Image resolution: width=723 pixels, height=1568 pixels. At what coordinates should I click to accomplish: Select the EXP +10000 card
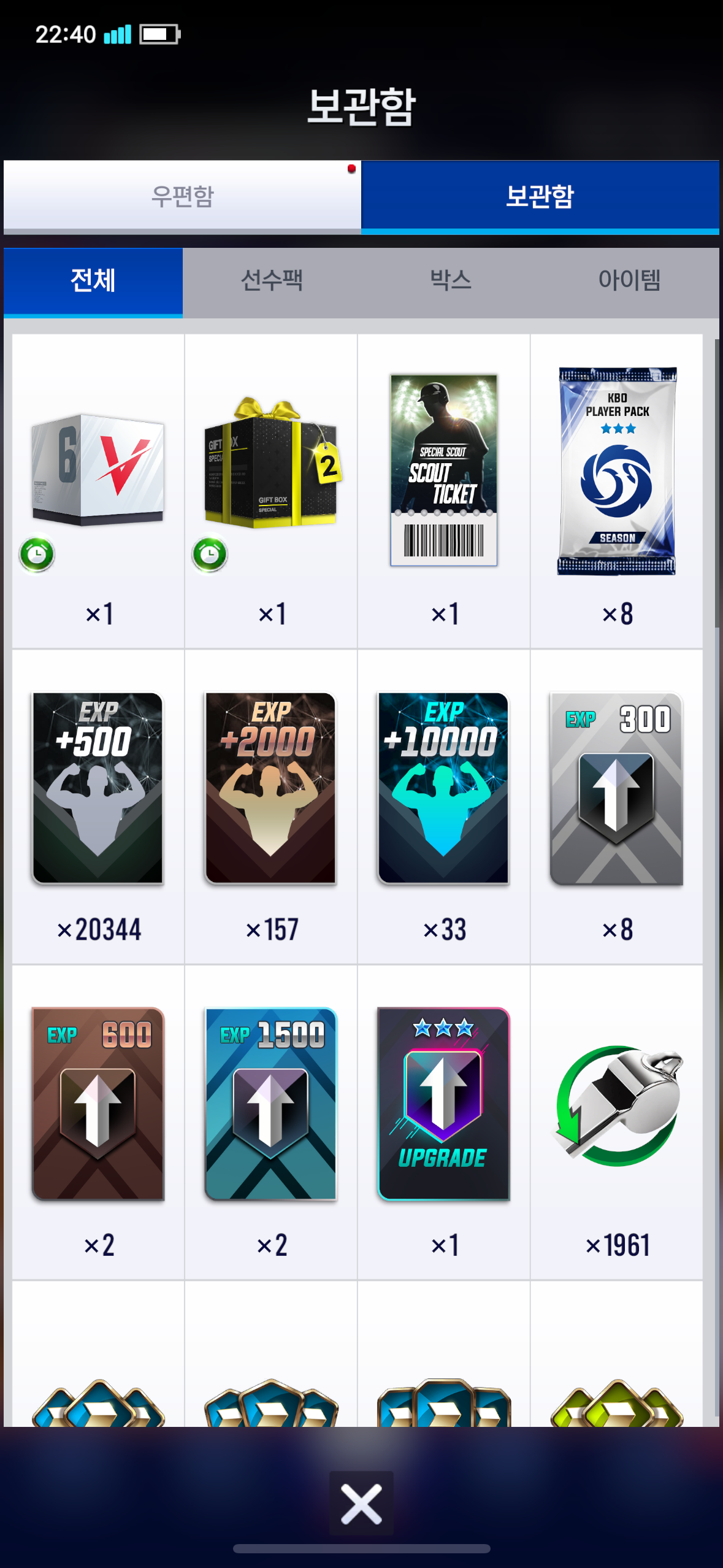click(x=444, y=807)
